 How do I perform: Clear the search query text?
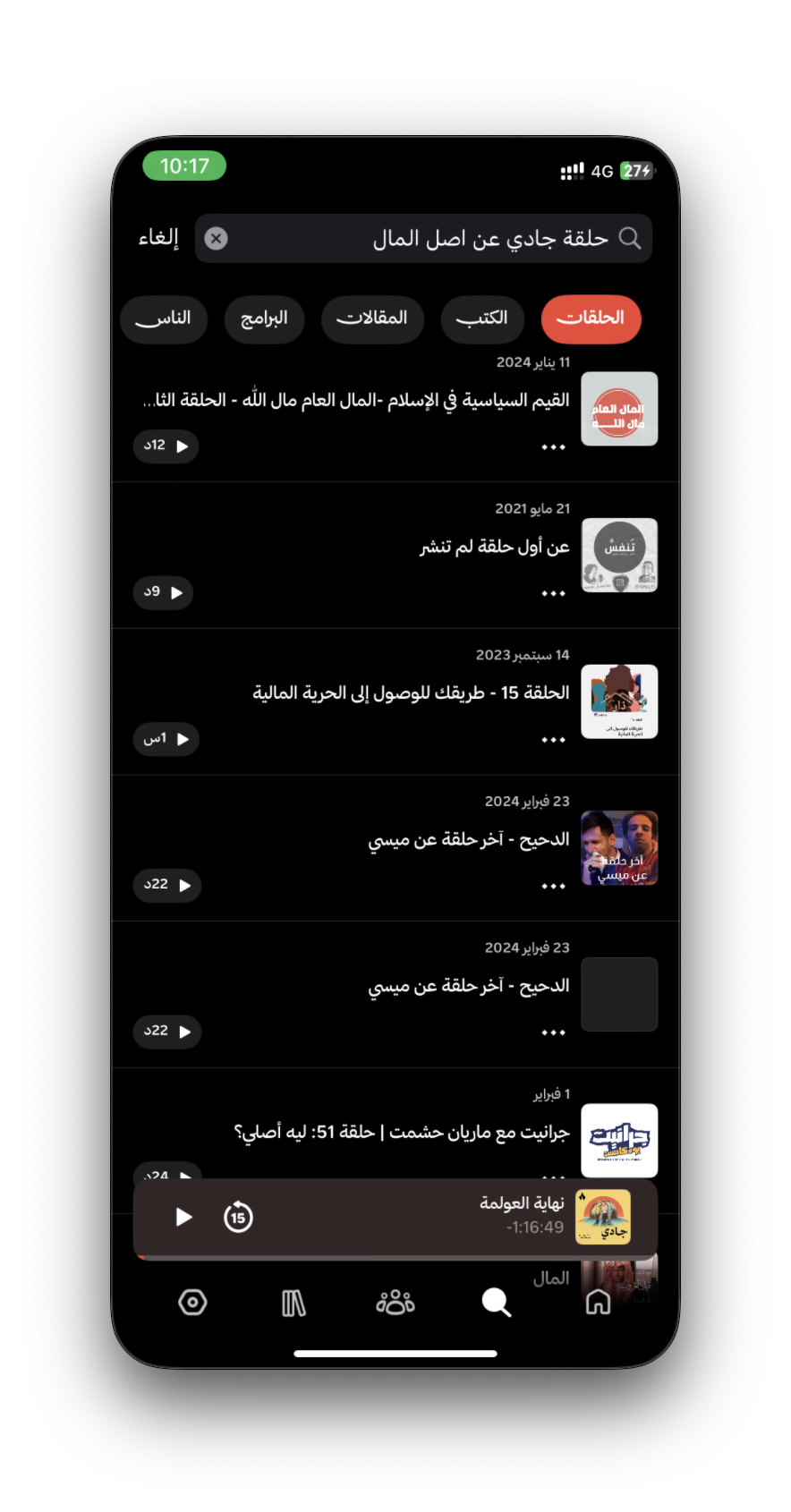coord(216,238)
